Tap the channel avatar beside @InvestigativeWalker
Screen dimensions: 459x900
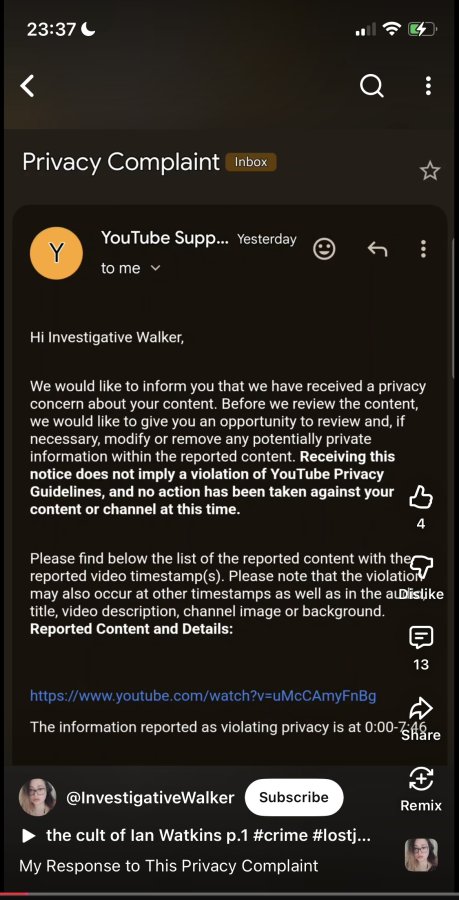pyautogui.click(x=37, y=797)
